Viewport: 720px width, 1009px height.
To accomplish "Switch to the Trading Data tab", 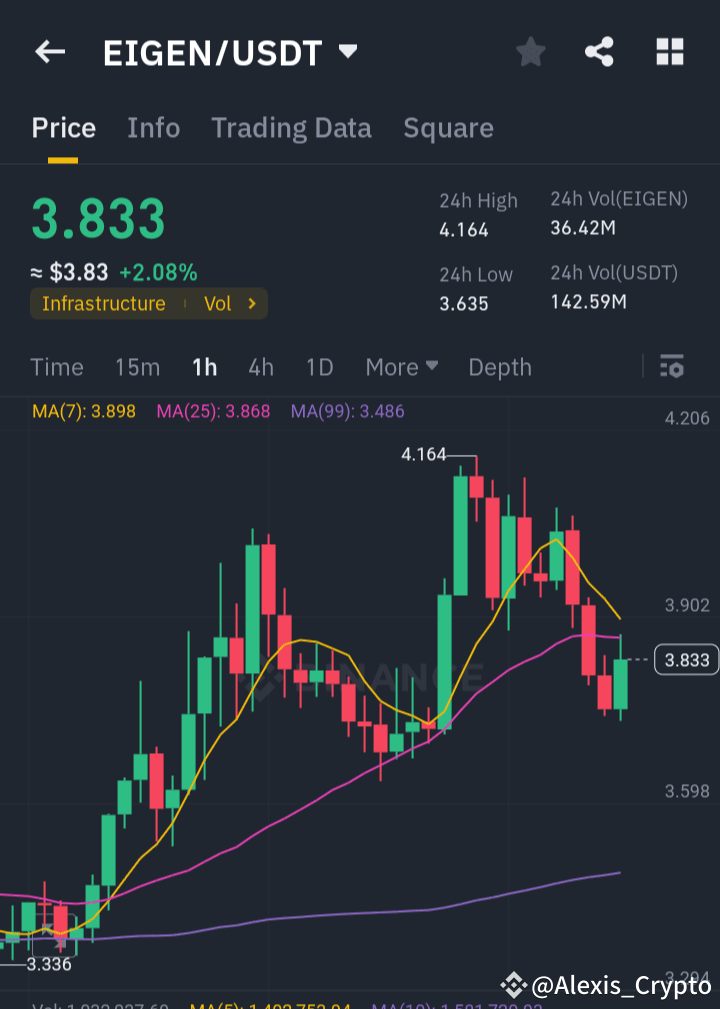I will pyautogui.click(x=291, y=128).
